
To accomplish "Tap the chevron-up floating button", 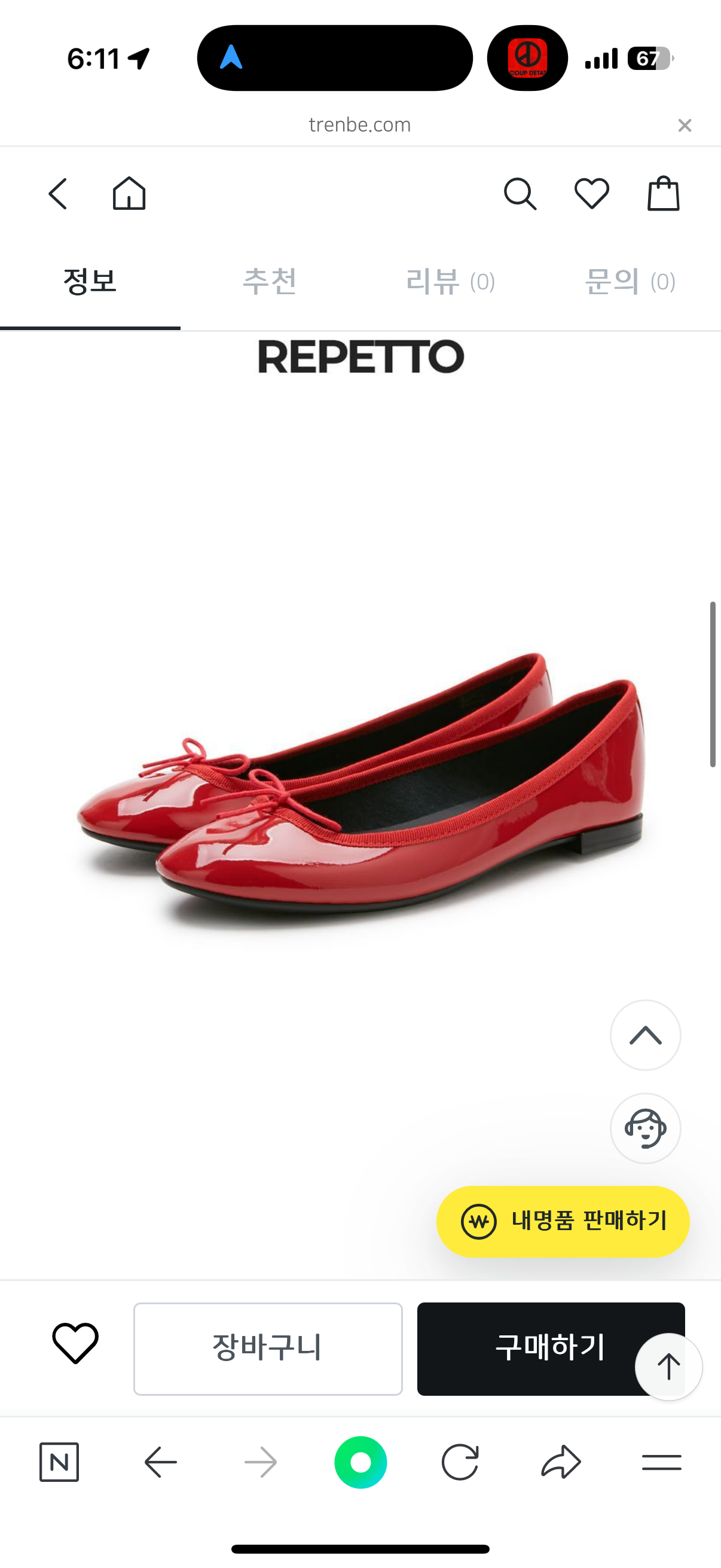I will coord(645,1035).
